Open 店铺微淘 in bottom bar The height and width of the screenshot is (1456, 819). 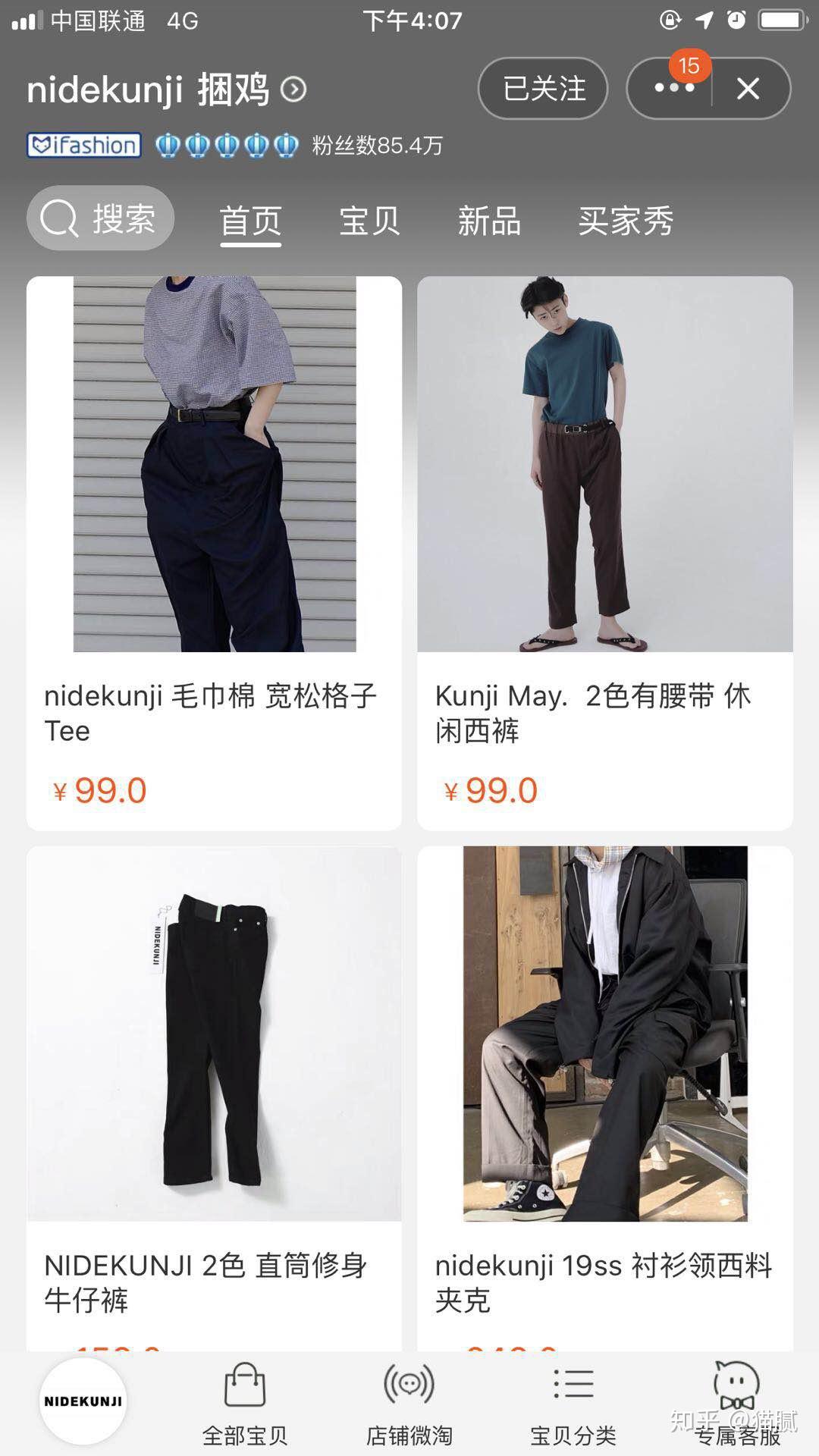409,1404
